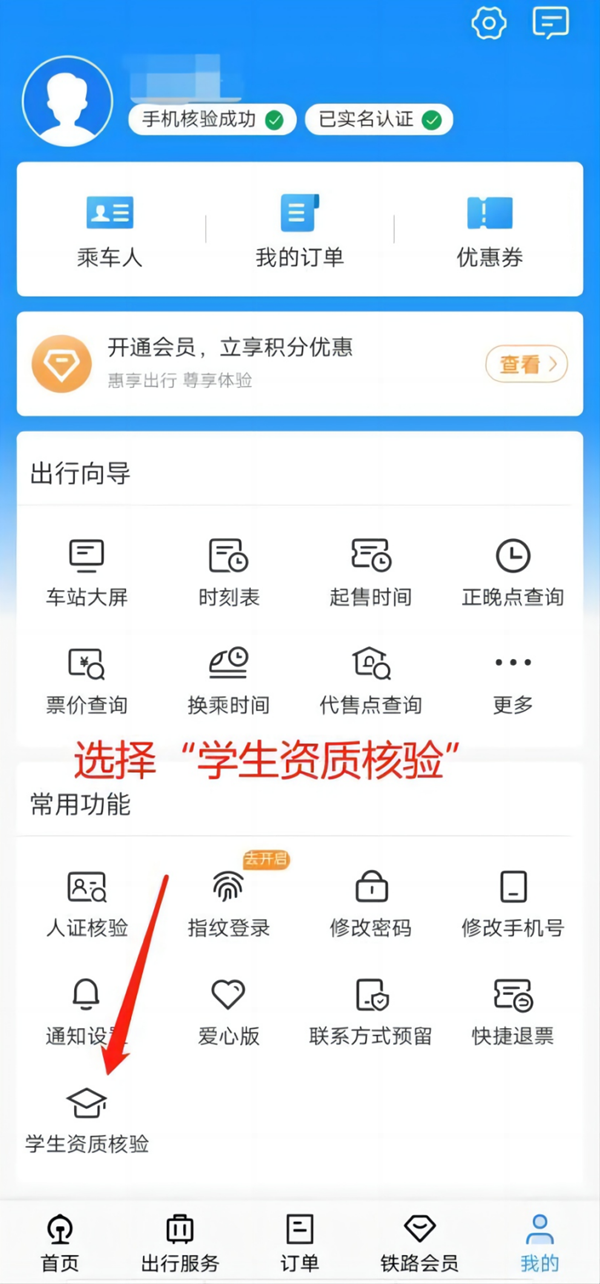Open the 订单 tab
Image resolution: width=600 pixels, height=1284 pixels.
[x=300, y=1242]
